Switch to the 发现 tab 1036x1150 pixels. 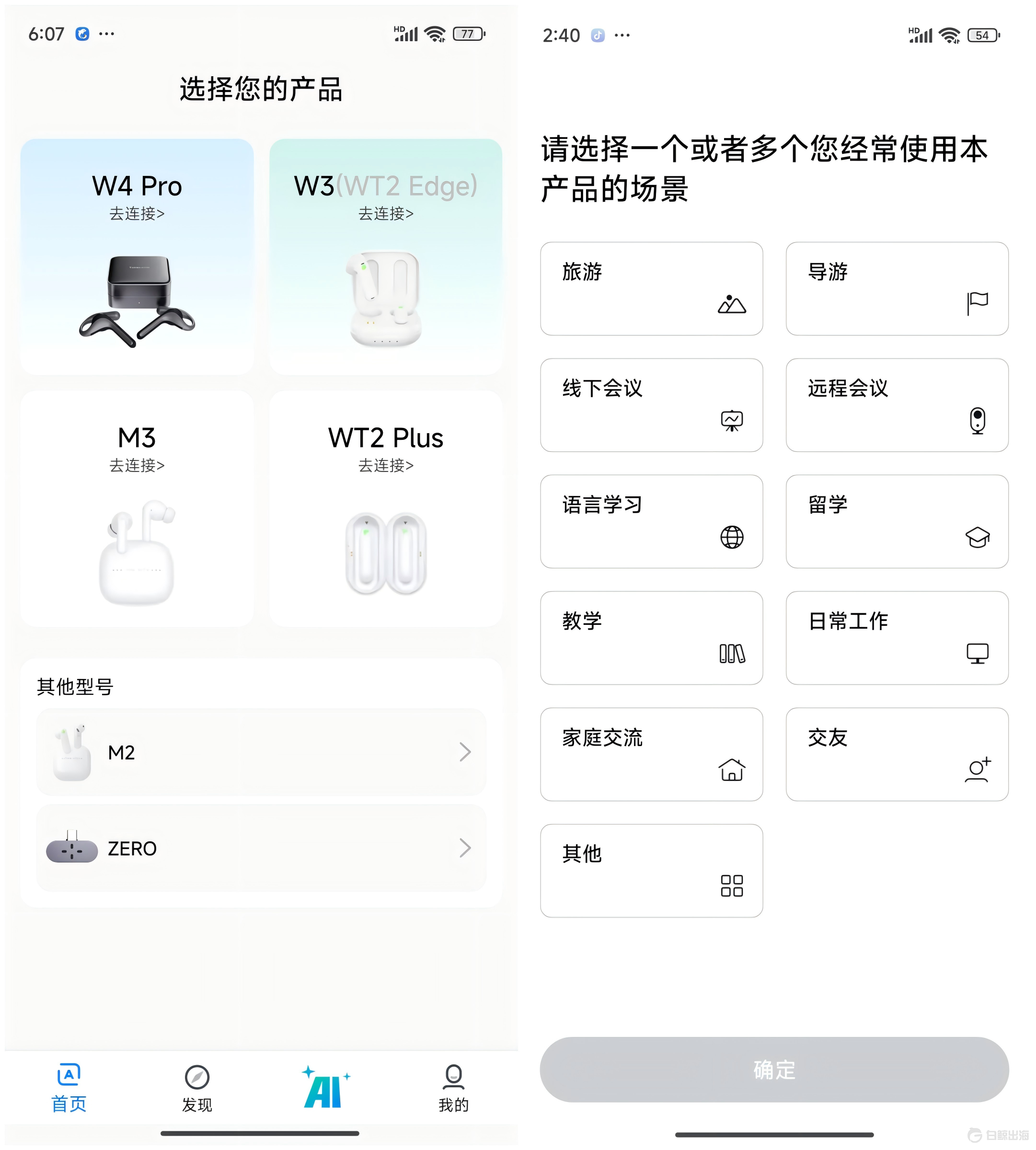point(197,1088)
